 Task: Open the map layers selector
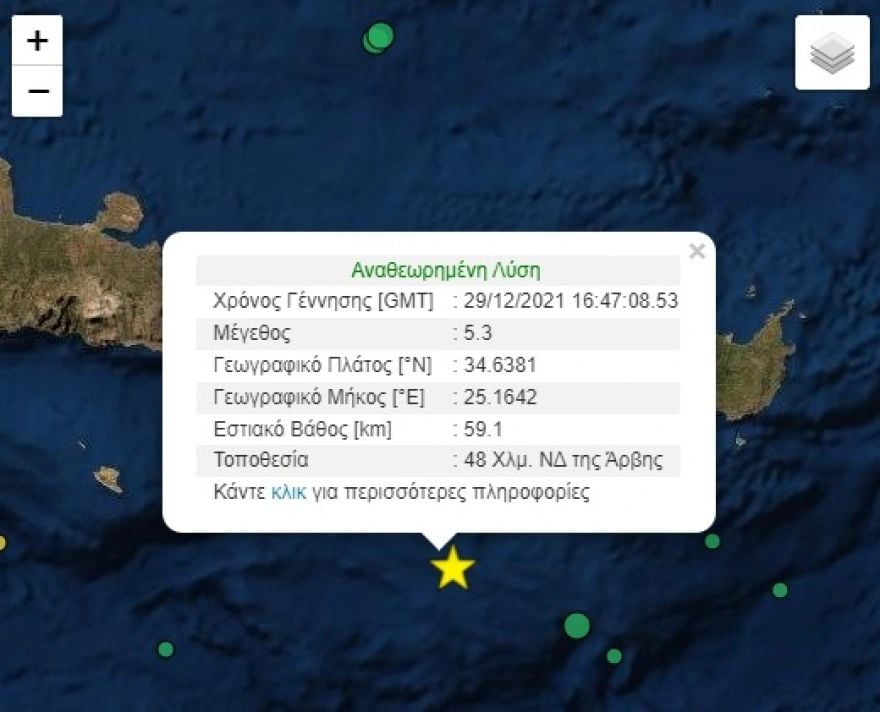pos(832,53)
